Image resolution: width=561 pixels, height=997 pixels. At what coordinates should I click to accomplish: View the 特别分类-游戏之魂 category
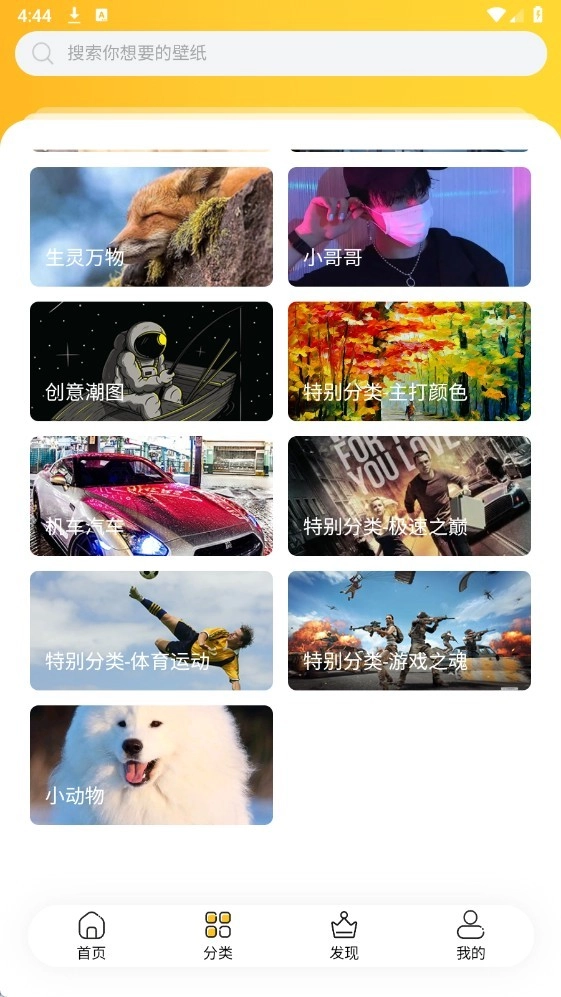click(x=409, y=631)
